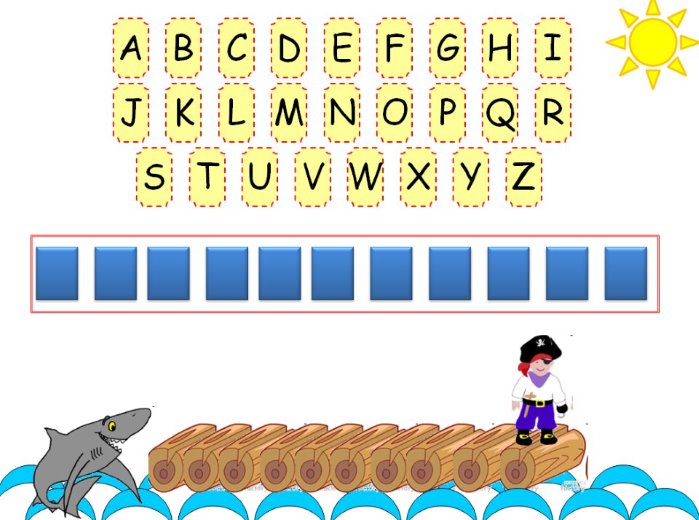Pick the letter O tile
The width and height of the screenshot is (699, 520).
[395, 114]
